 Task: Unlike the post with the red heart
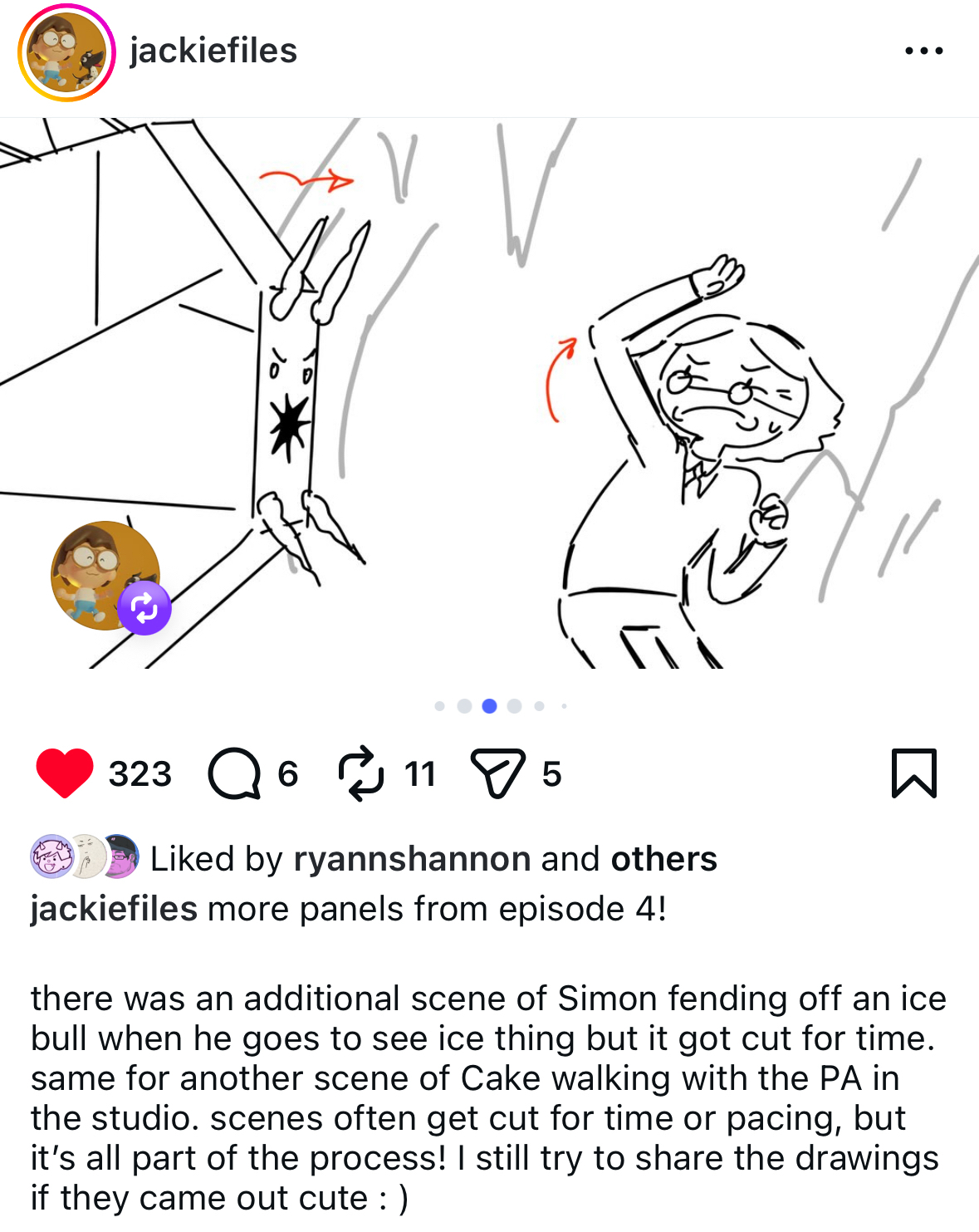coord(64,773)
